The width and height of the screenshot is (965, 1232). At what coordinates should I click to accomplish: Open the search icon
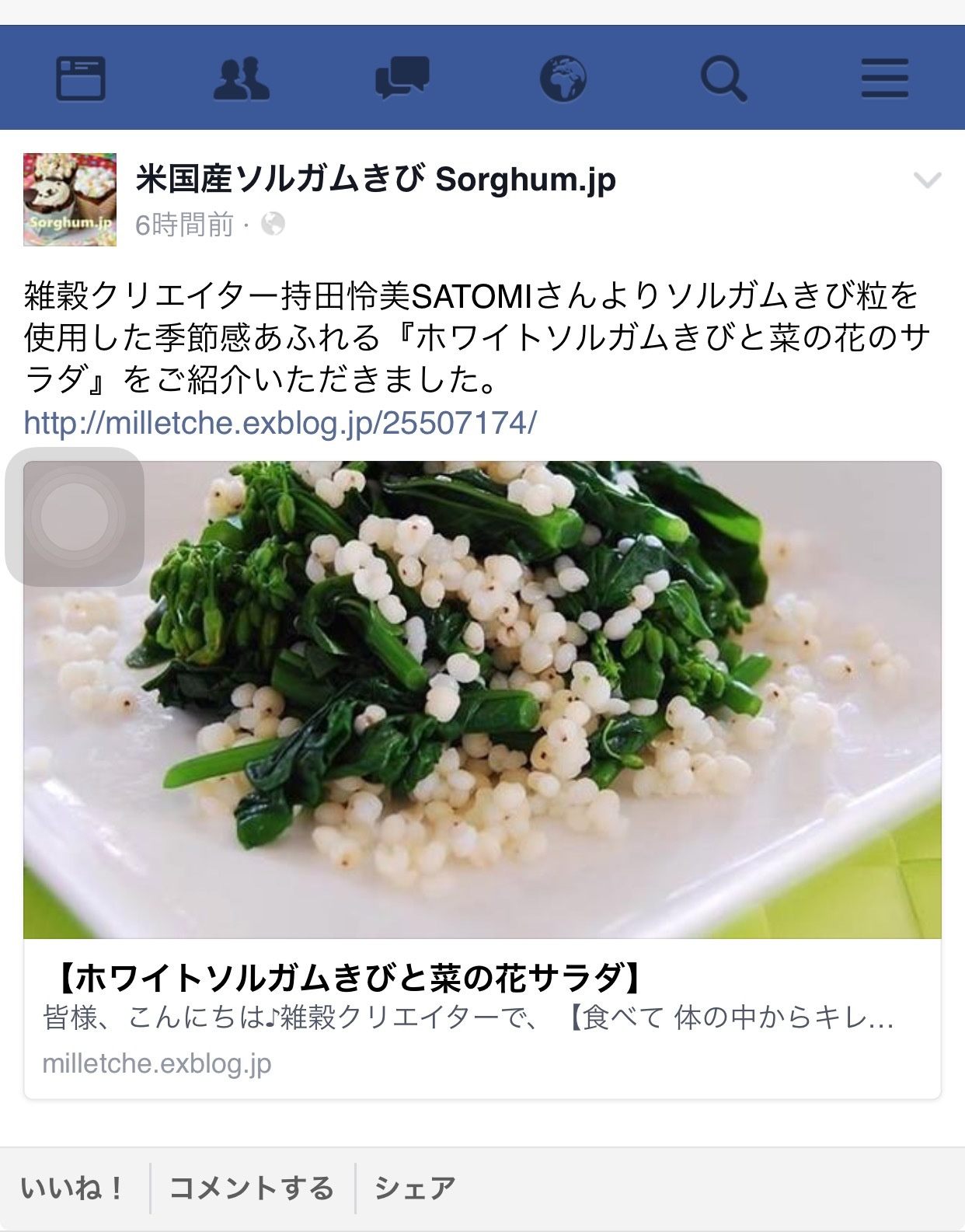(723, 79)
